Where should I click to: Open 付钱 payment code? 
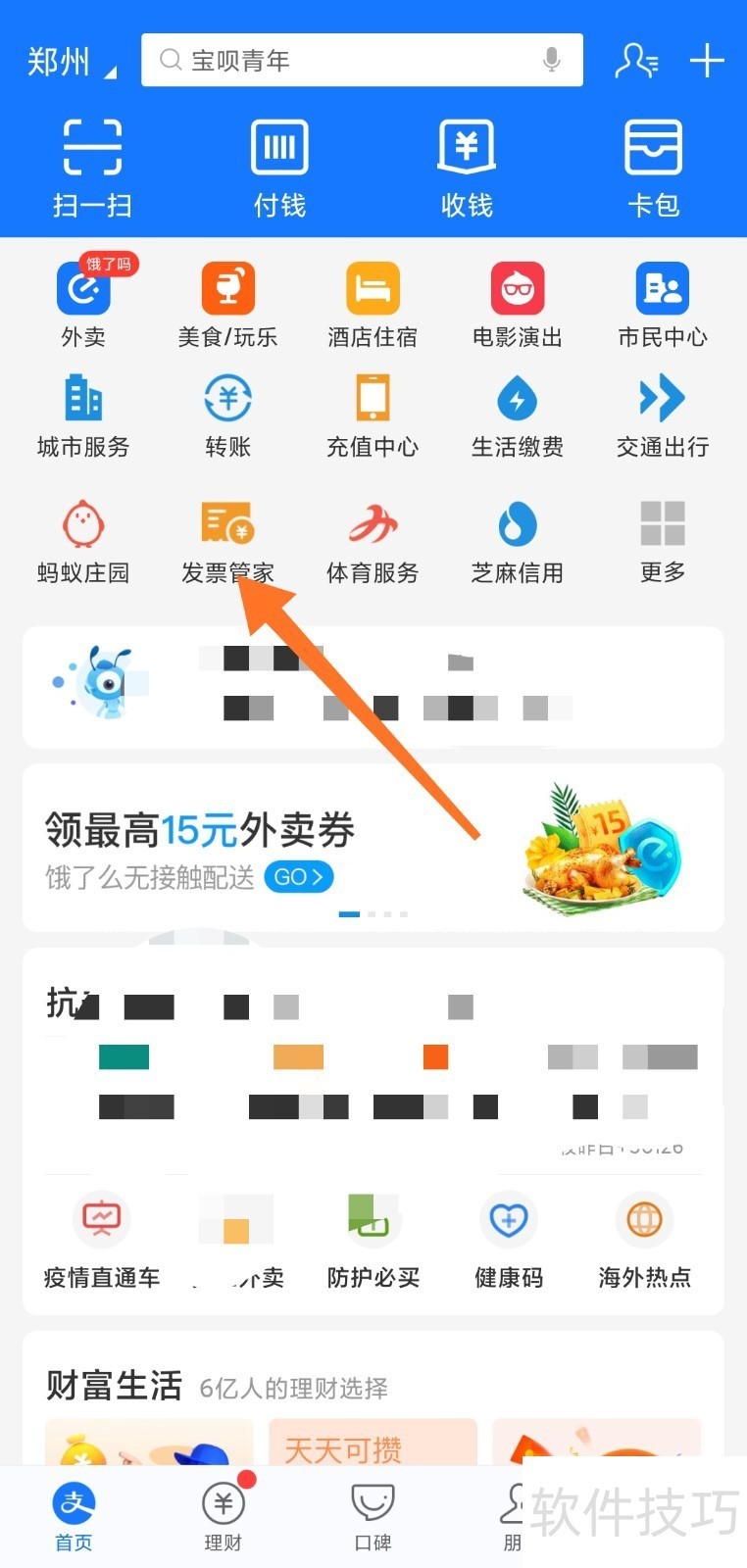pyautogui.click(x=279, y=169)
